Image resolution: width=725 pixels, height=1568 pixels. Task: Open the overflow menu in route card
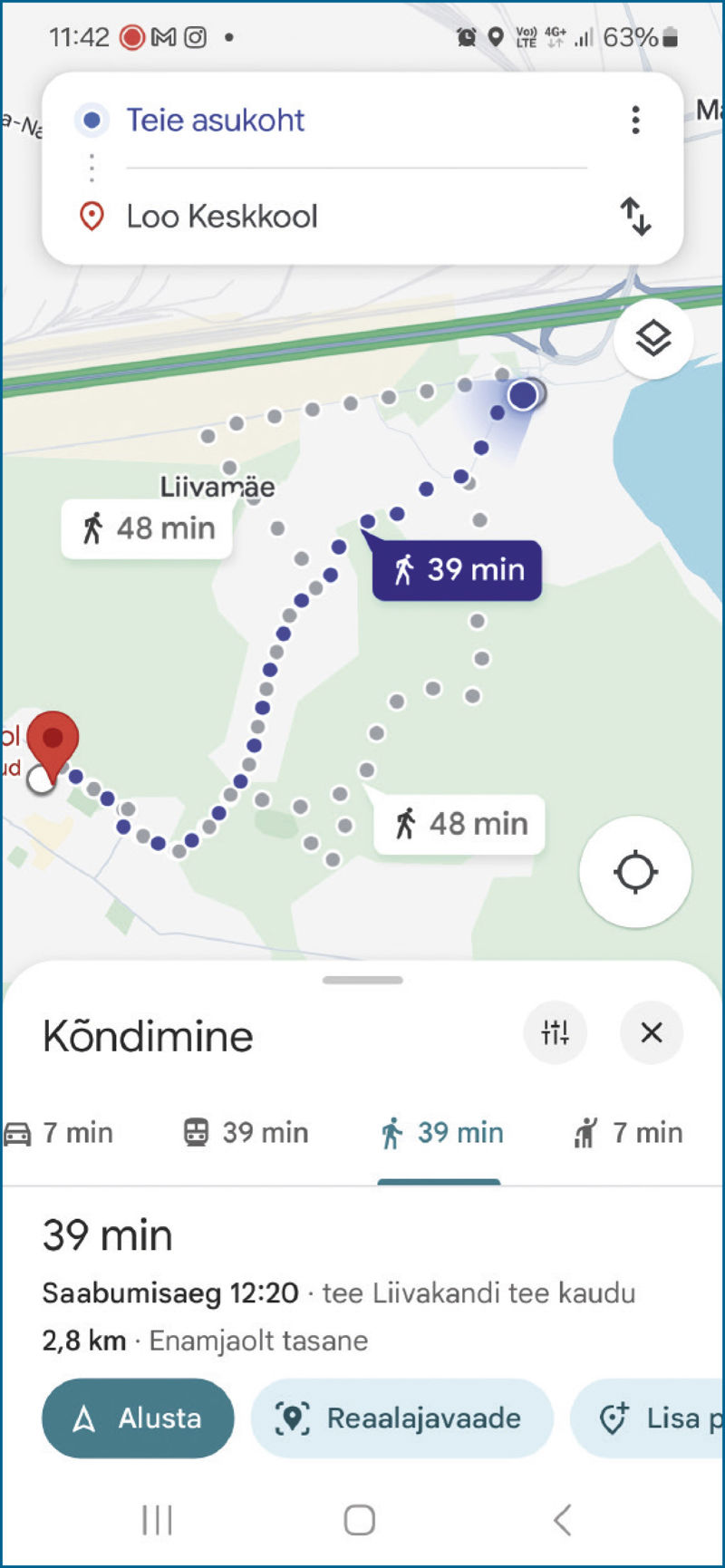[635, 120]
